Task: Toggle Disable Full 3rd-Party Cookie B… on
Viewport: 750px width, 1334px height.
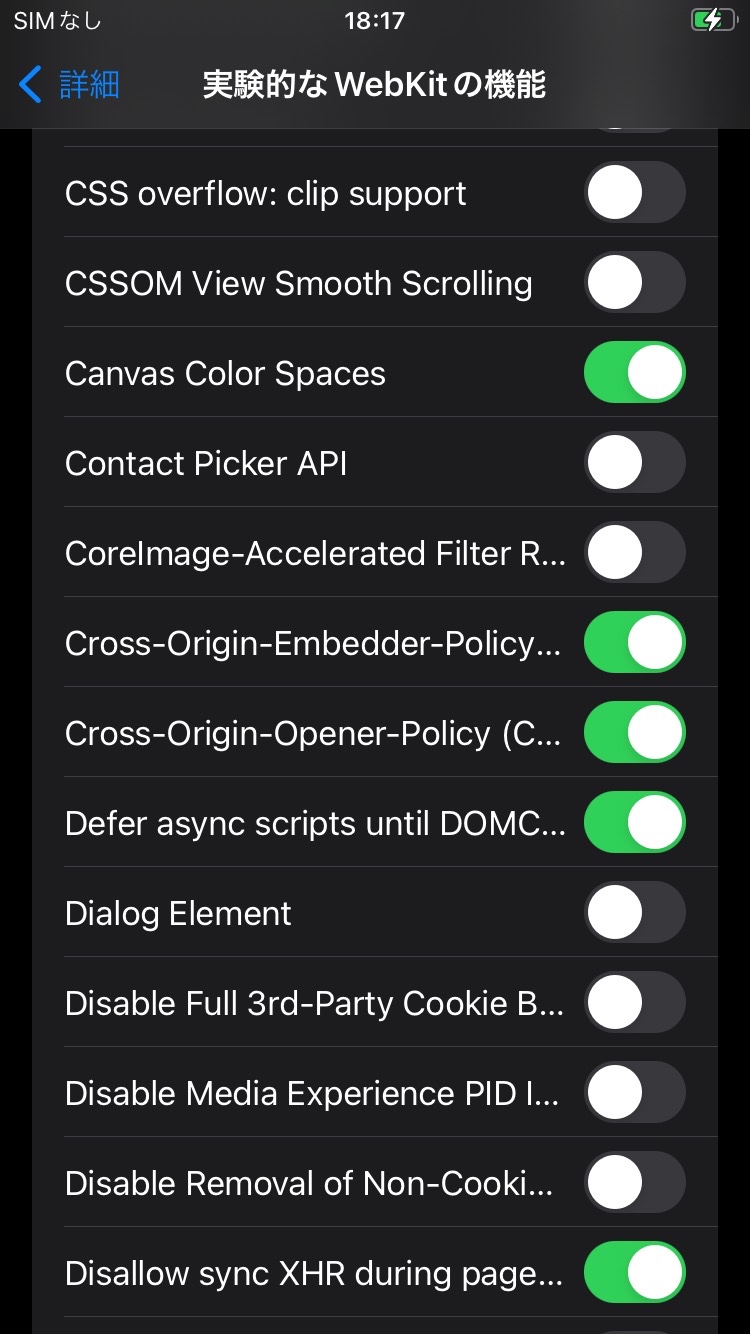Action: [x=634, y=1002]
